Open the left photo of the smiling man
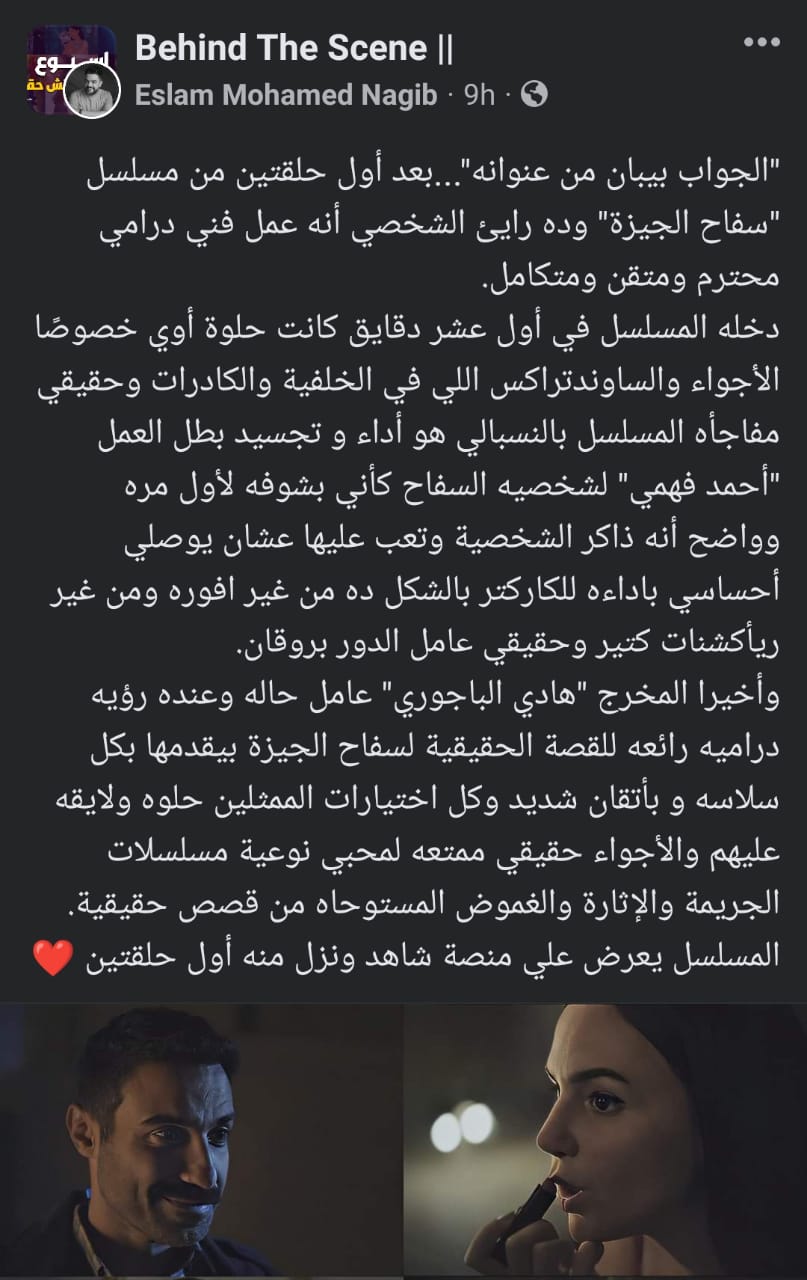The height and width of the screenshot is (1280, 807). point(200,1140)
